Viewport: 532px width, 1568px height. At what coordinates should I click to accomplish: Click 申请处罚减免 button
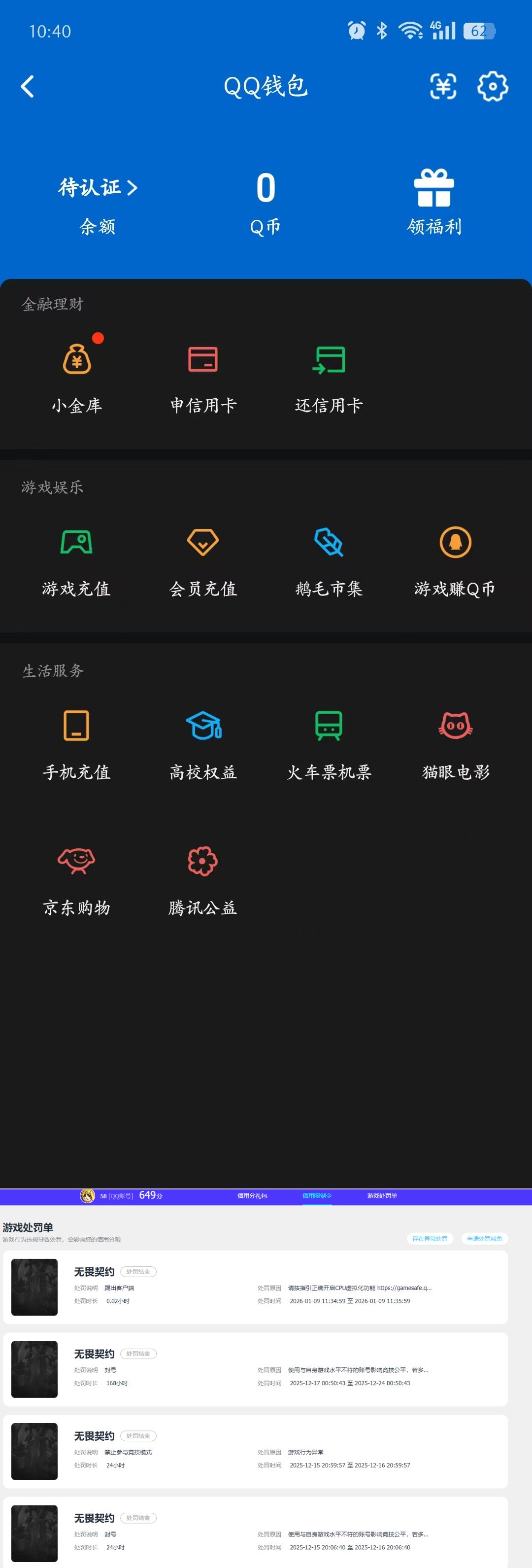coord(484,1239)
